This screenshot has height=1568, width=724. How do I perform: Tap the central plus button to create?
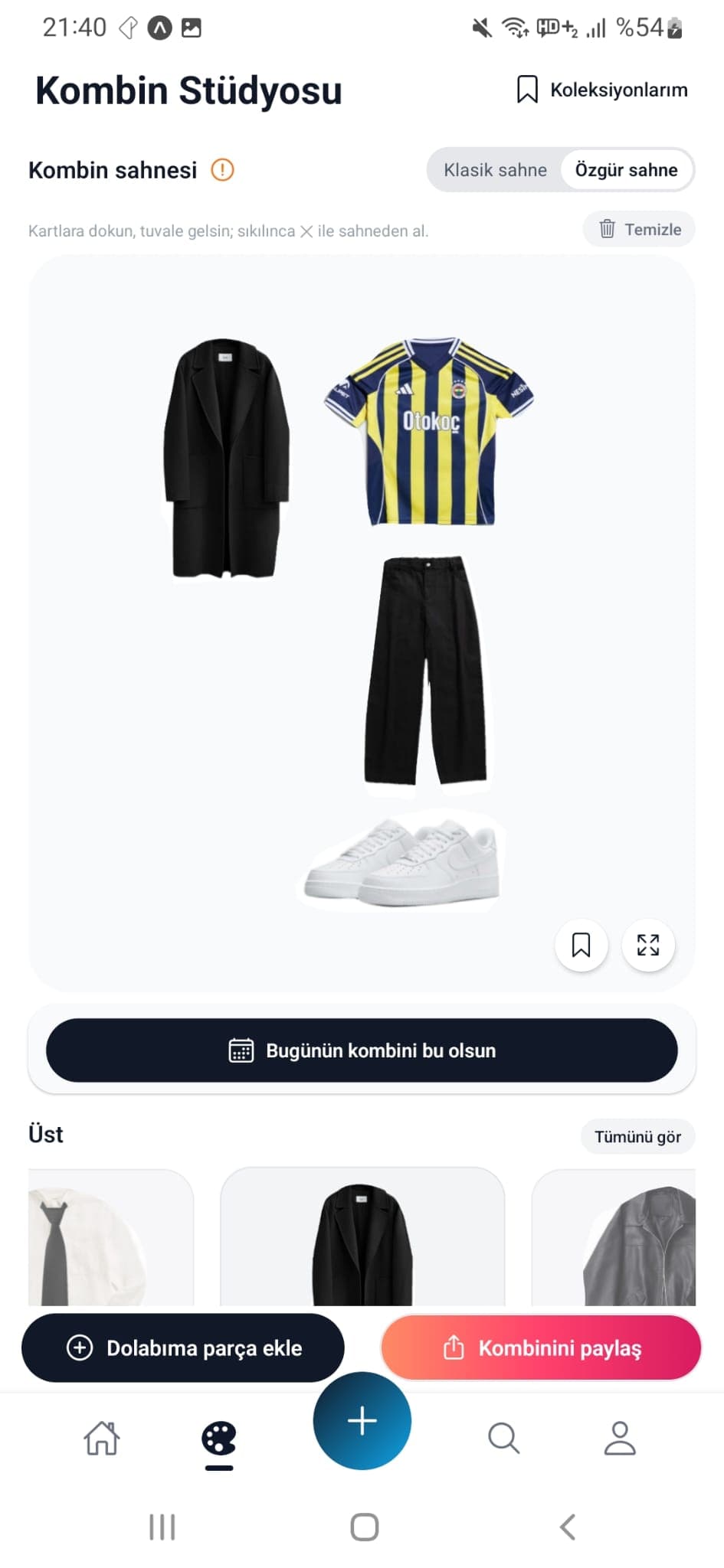pyautogui.click(x=362, y=1420)
